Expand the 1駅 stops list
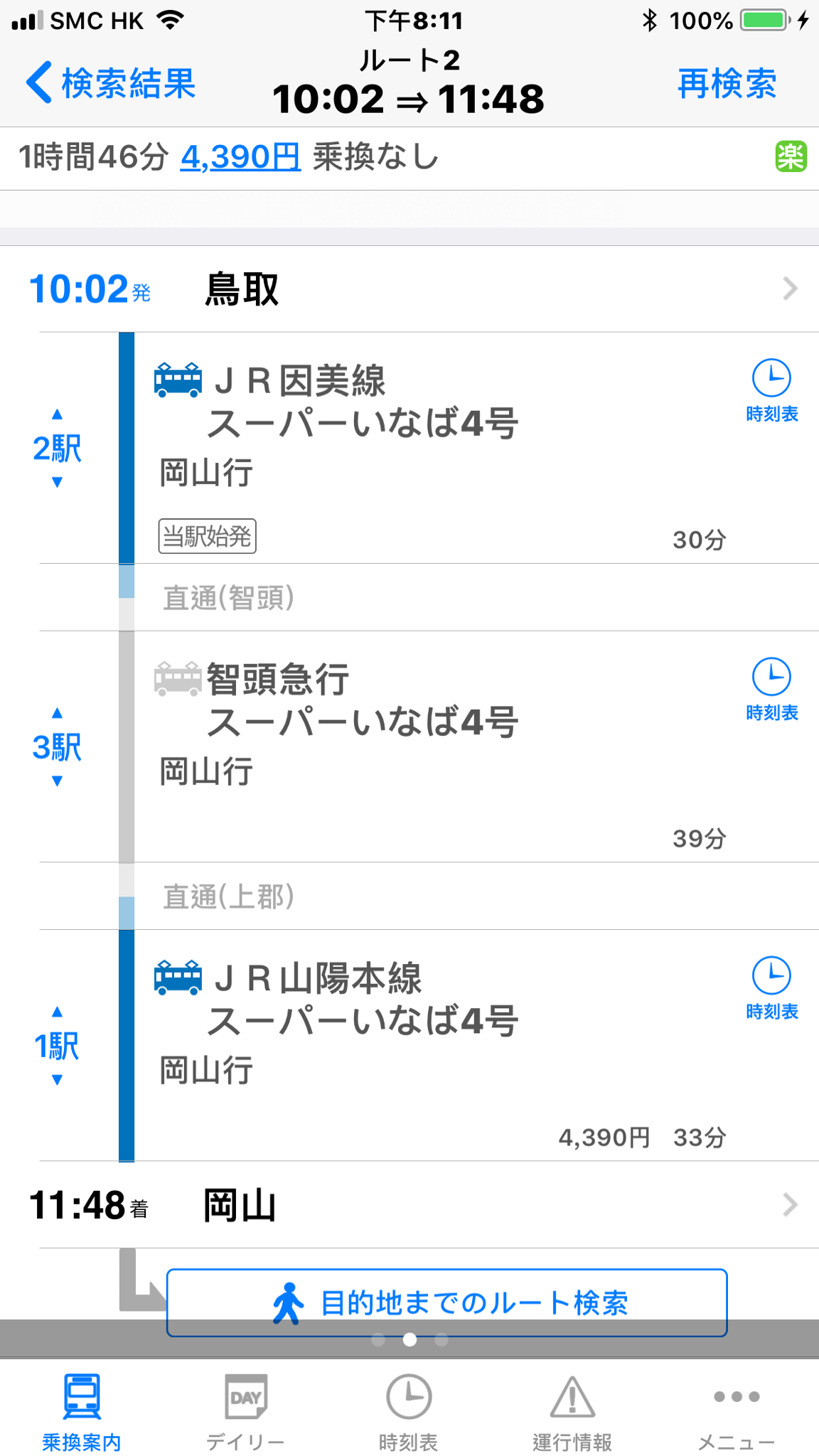Screen dimensions: 819x1456 point(57,1046)
